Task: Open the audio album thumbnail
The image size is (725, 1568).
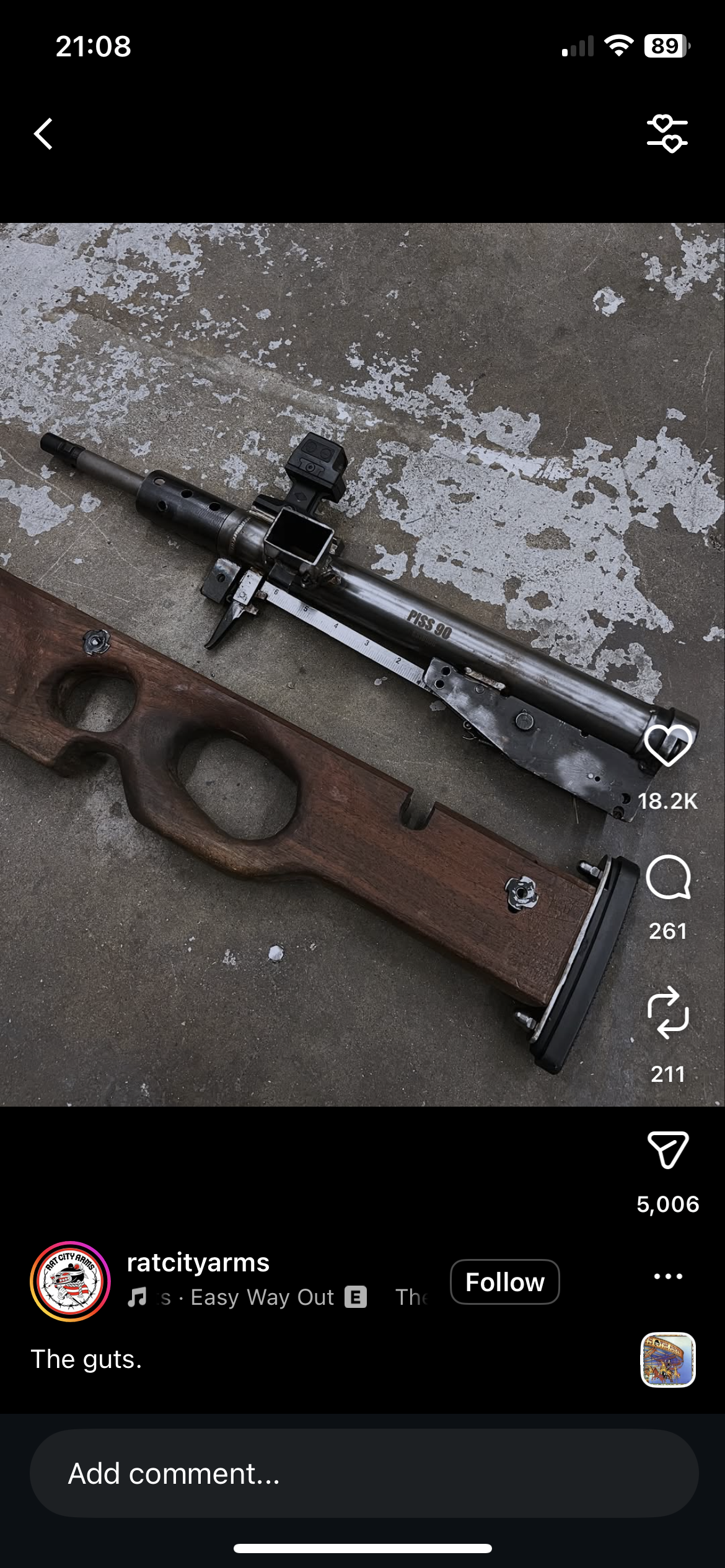Action: (x=667, y=1359)
